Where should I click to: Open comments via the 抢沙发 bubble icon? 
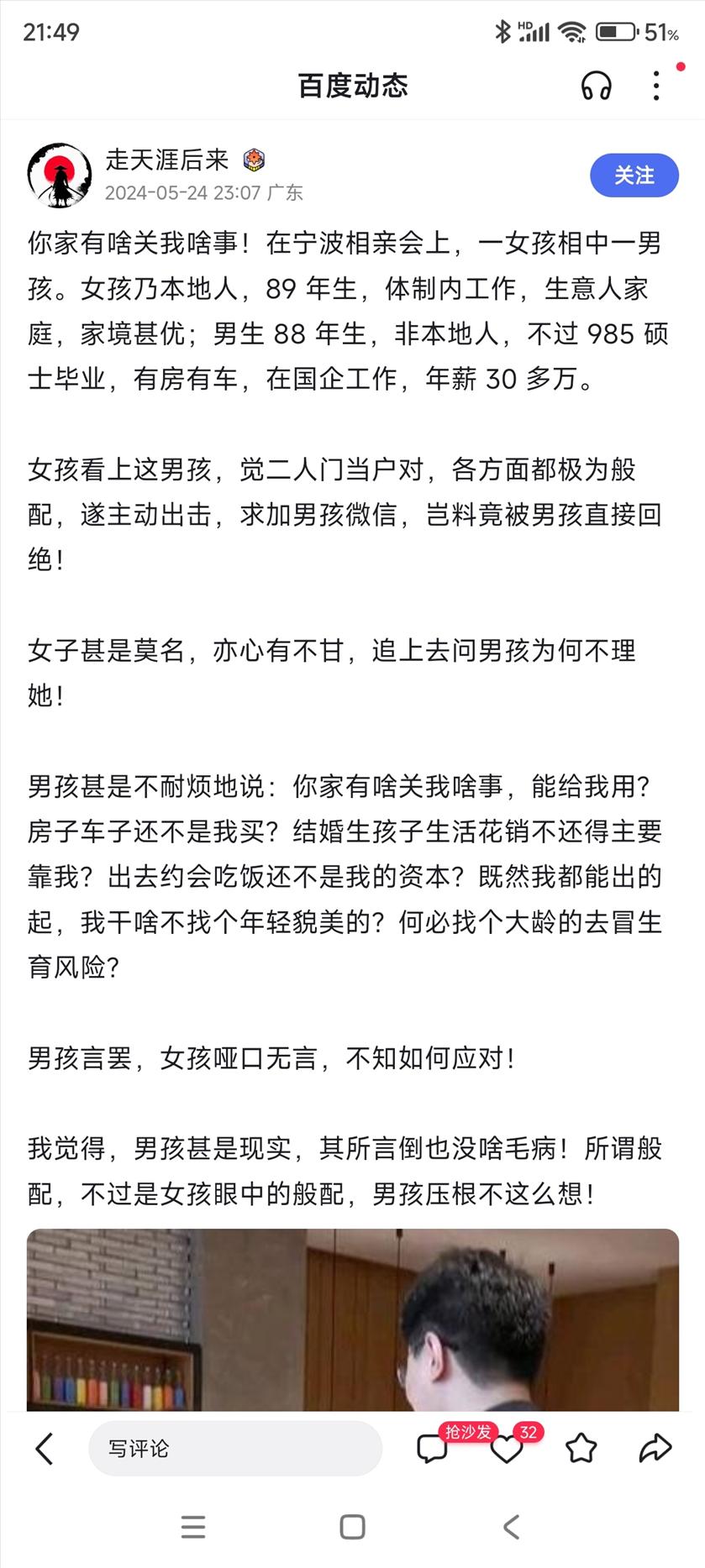[433, 1449]
